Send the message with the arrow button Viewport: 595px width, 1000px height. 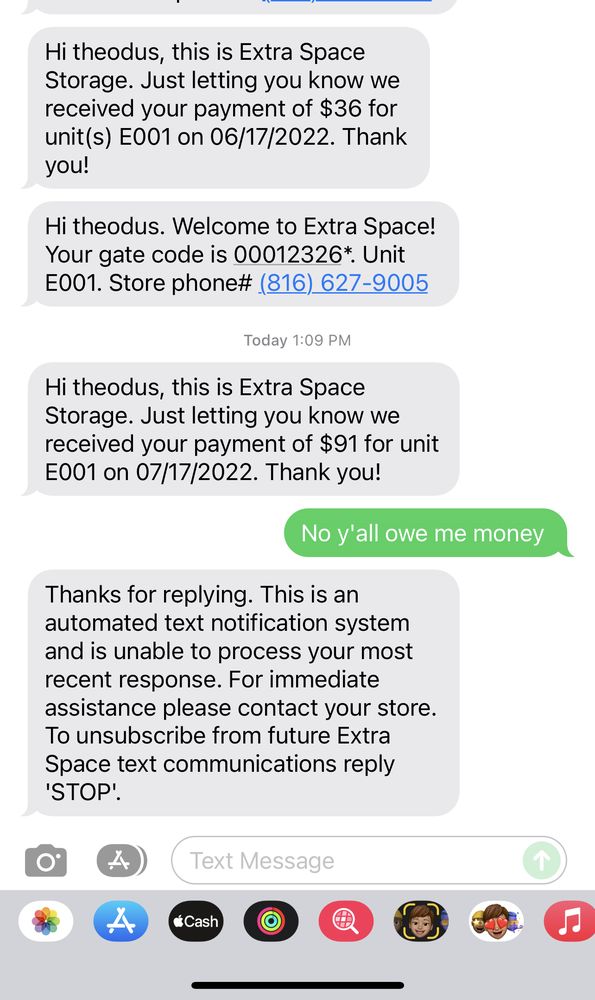[x=541, y=860]
